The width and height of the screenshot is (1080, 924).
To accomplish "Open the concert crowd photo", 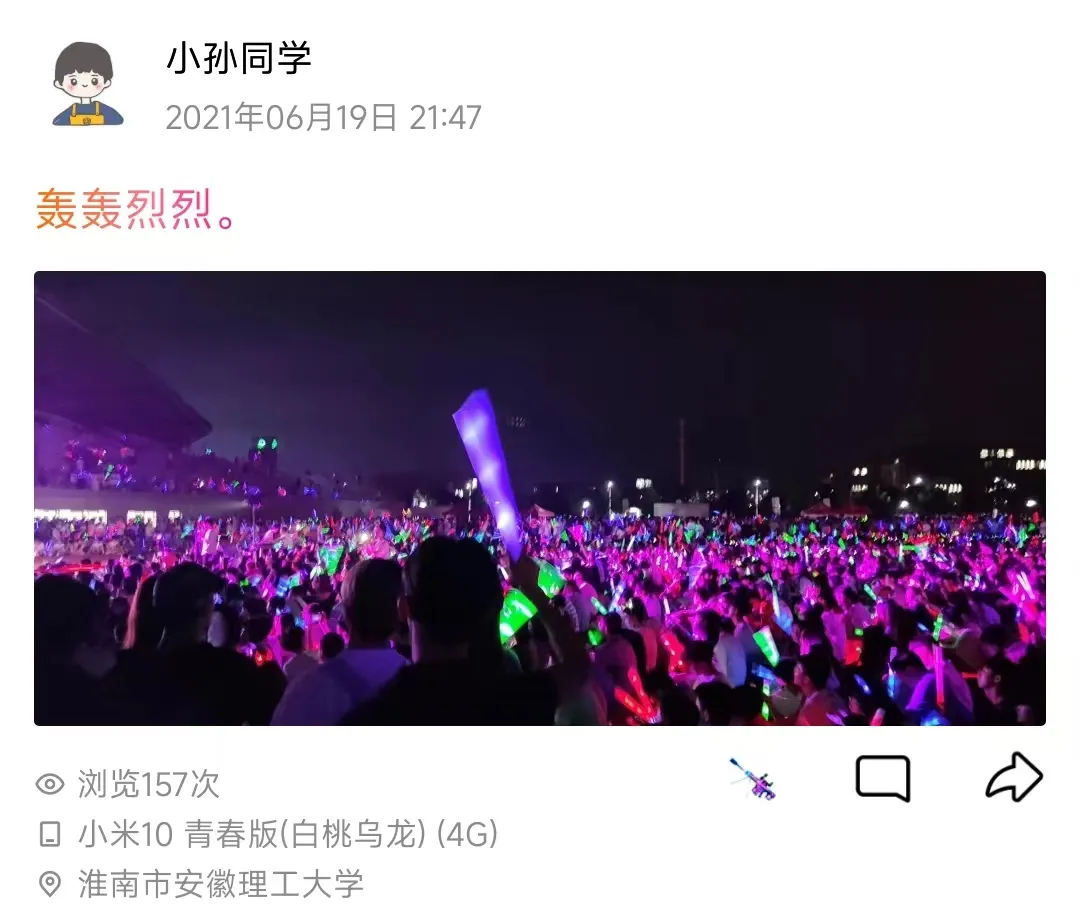I will tap(540, 498).
